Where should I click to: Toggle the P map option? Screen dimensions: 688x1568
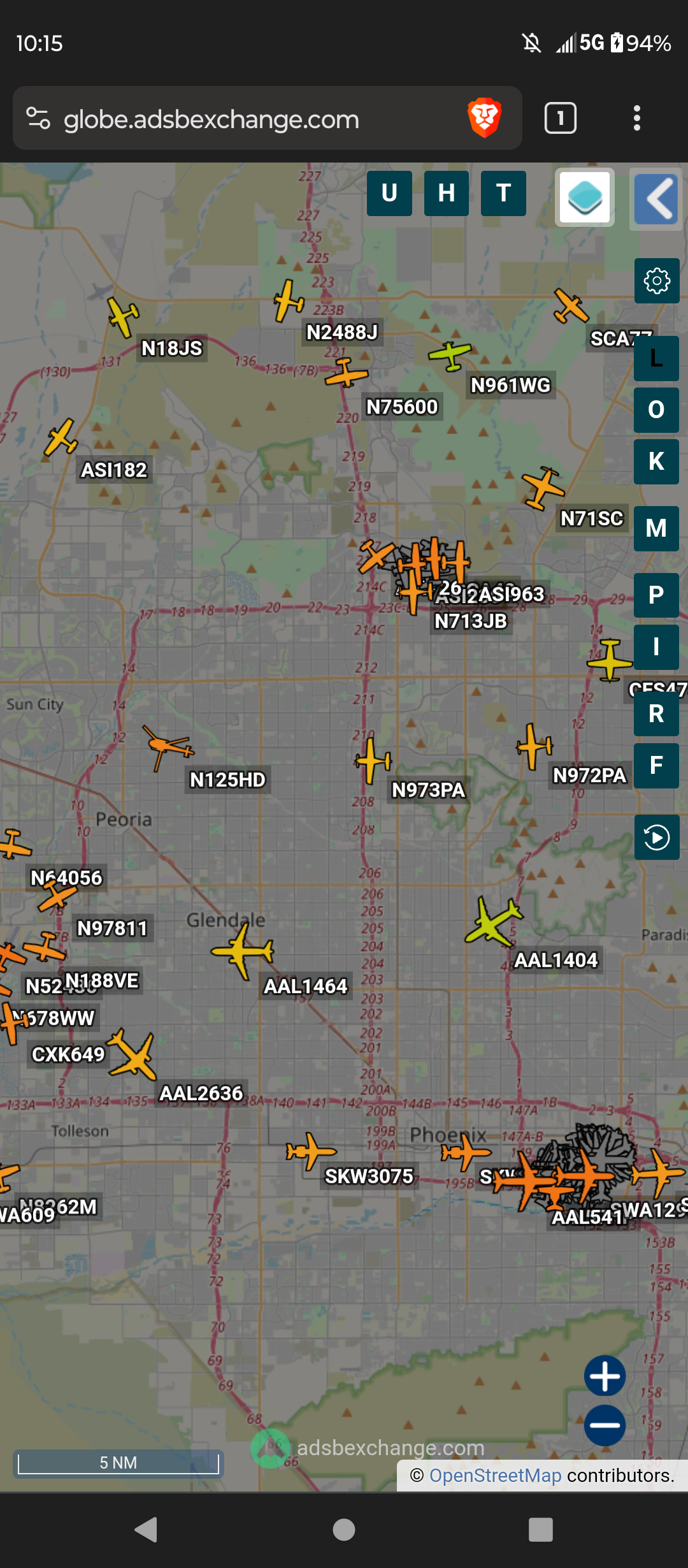(657, 595)
